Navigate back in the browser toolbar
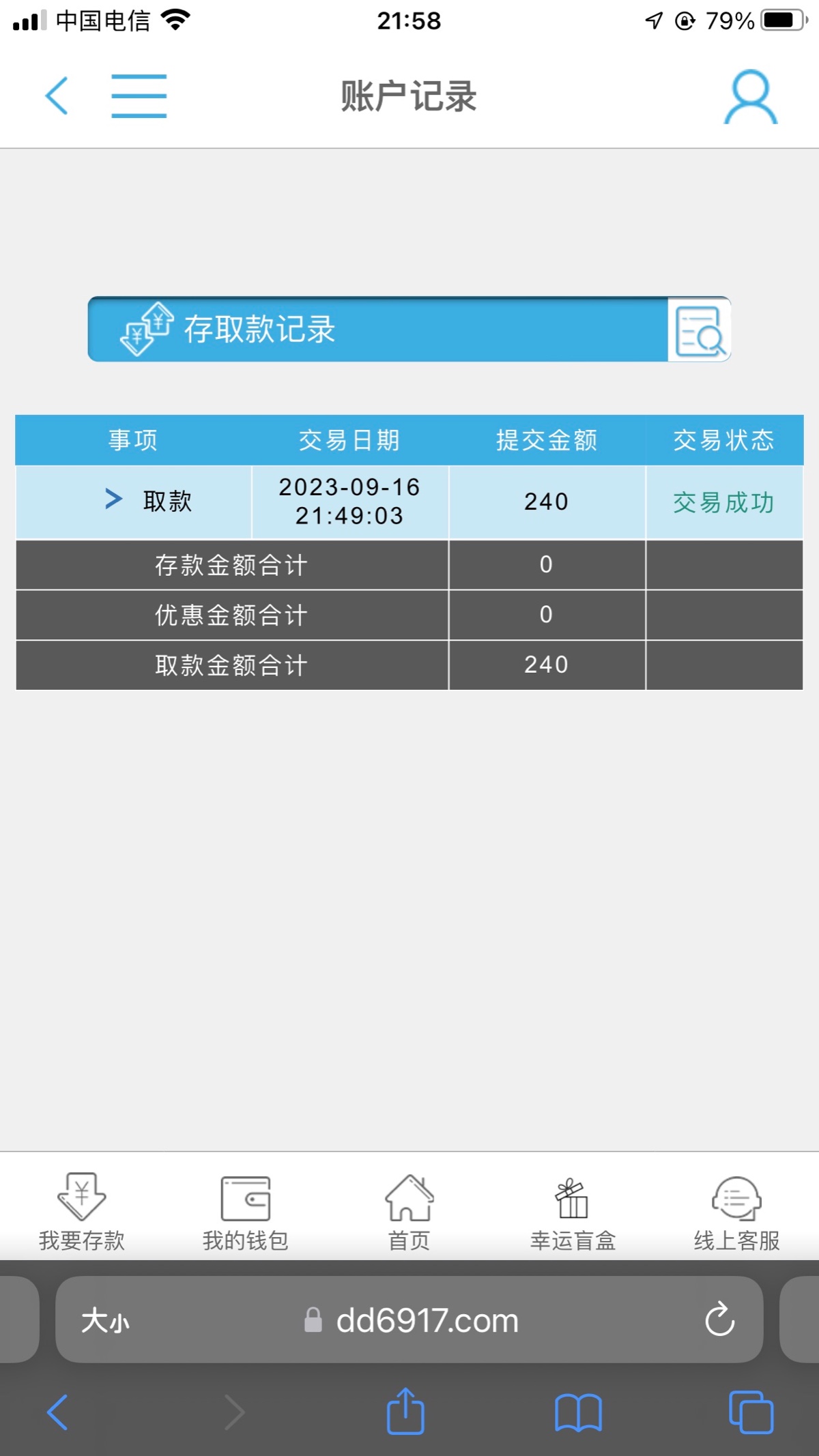The width and height of the screenshot is (819, 1456). [57, 1412]
